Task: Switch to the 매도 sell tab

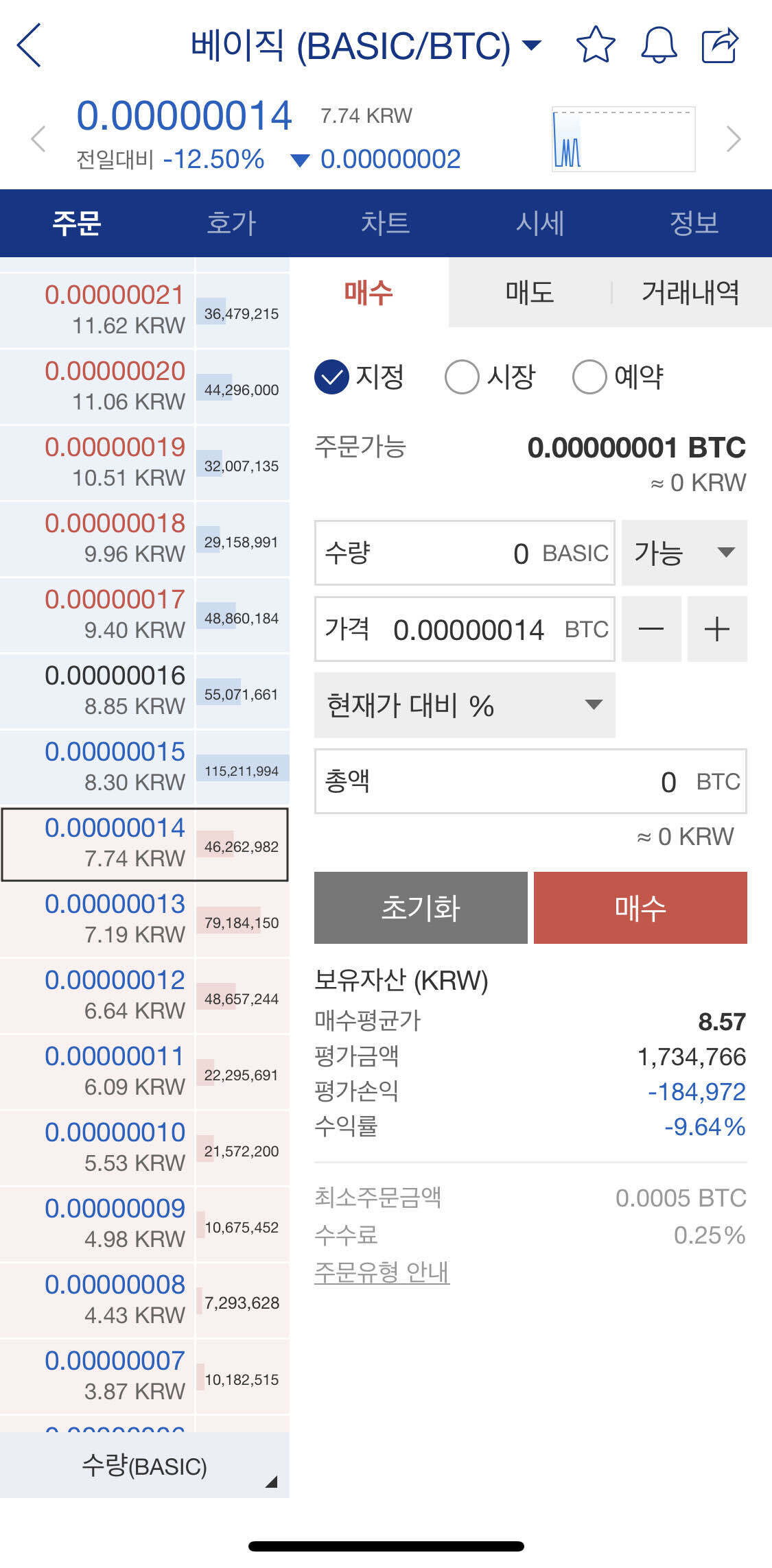Action: click(529, 293)
